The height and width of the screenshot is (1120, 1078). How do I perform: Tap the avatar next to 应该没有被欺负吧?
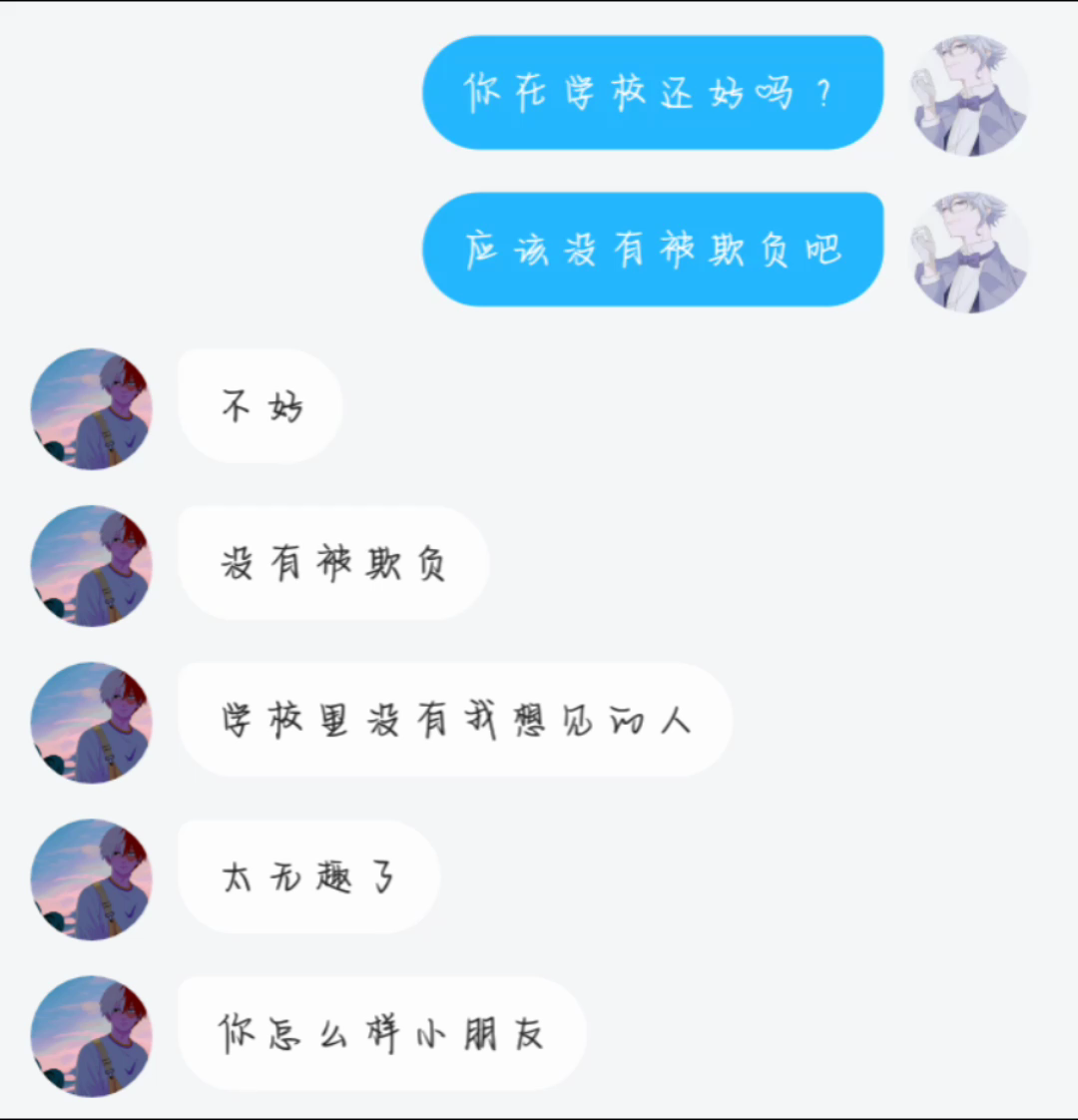pyautogui.click(x=969, y=253)
